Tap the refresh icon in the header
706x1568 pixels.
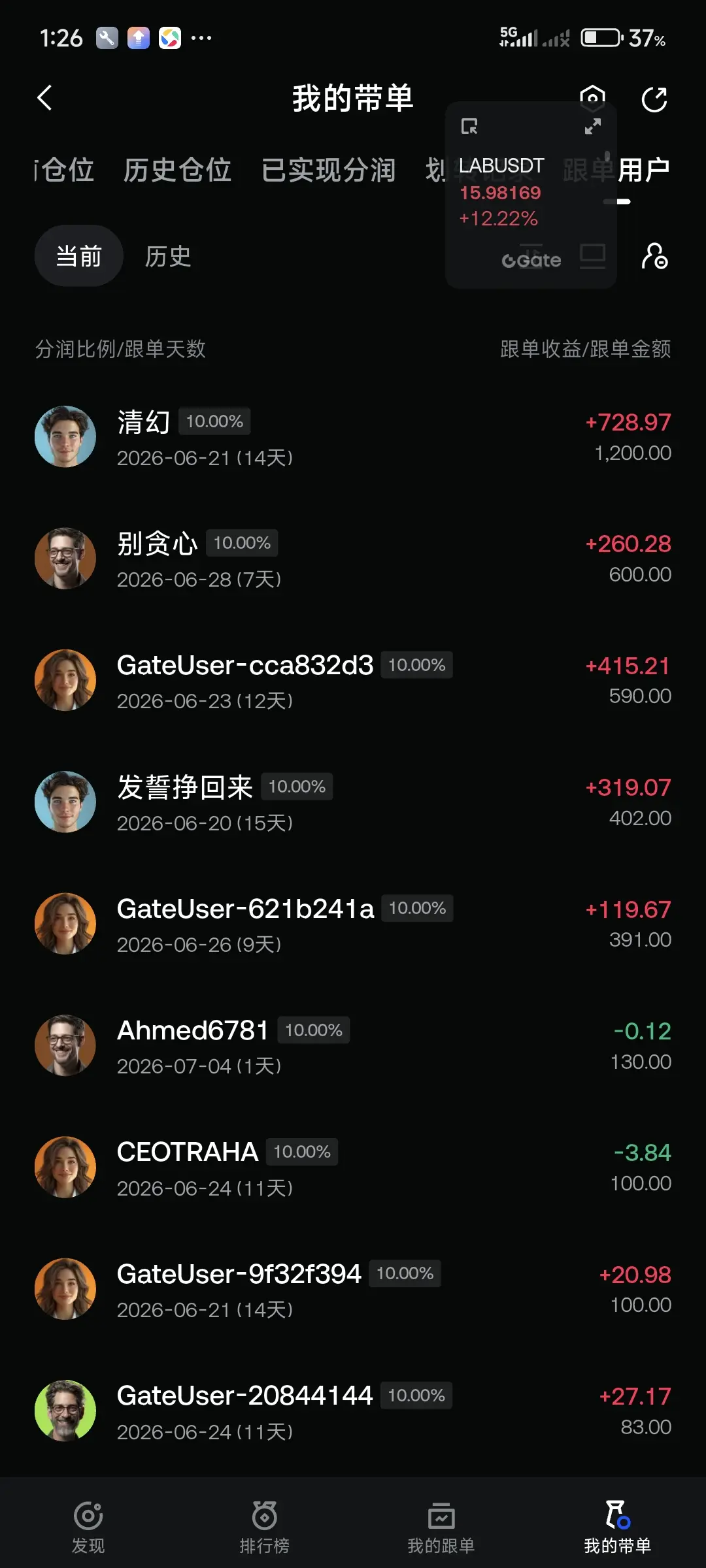coord(654,99)
